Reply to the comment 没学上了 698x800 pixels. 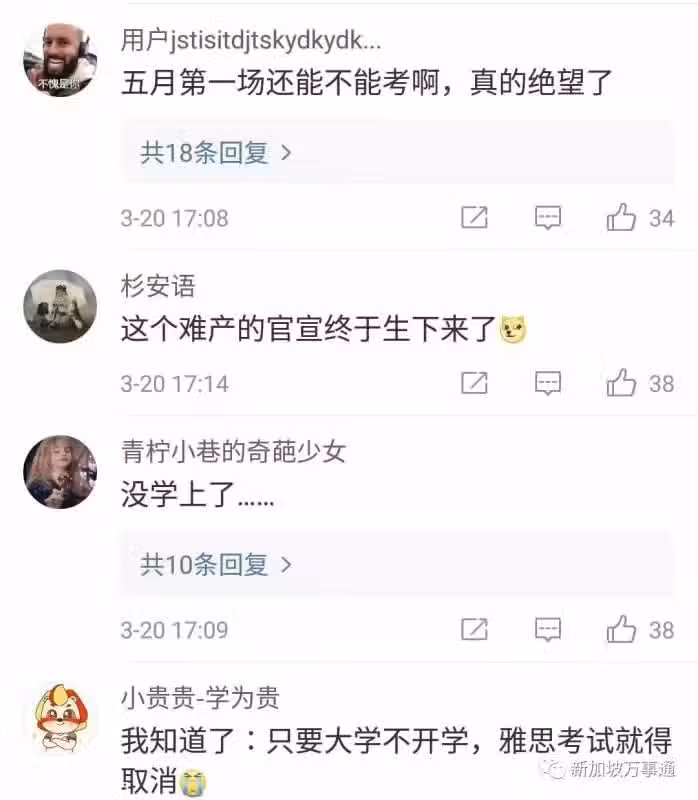[547, 630]
